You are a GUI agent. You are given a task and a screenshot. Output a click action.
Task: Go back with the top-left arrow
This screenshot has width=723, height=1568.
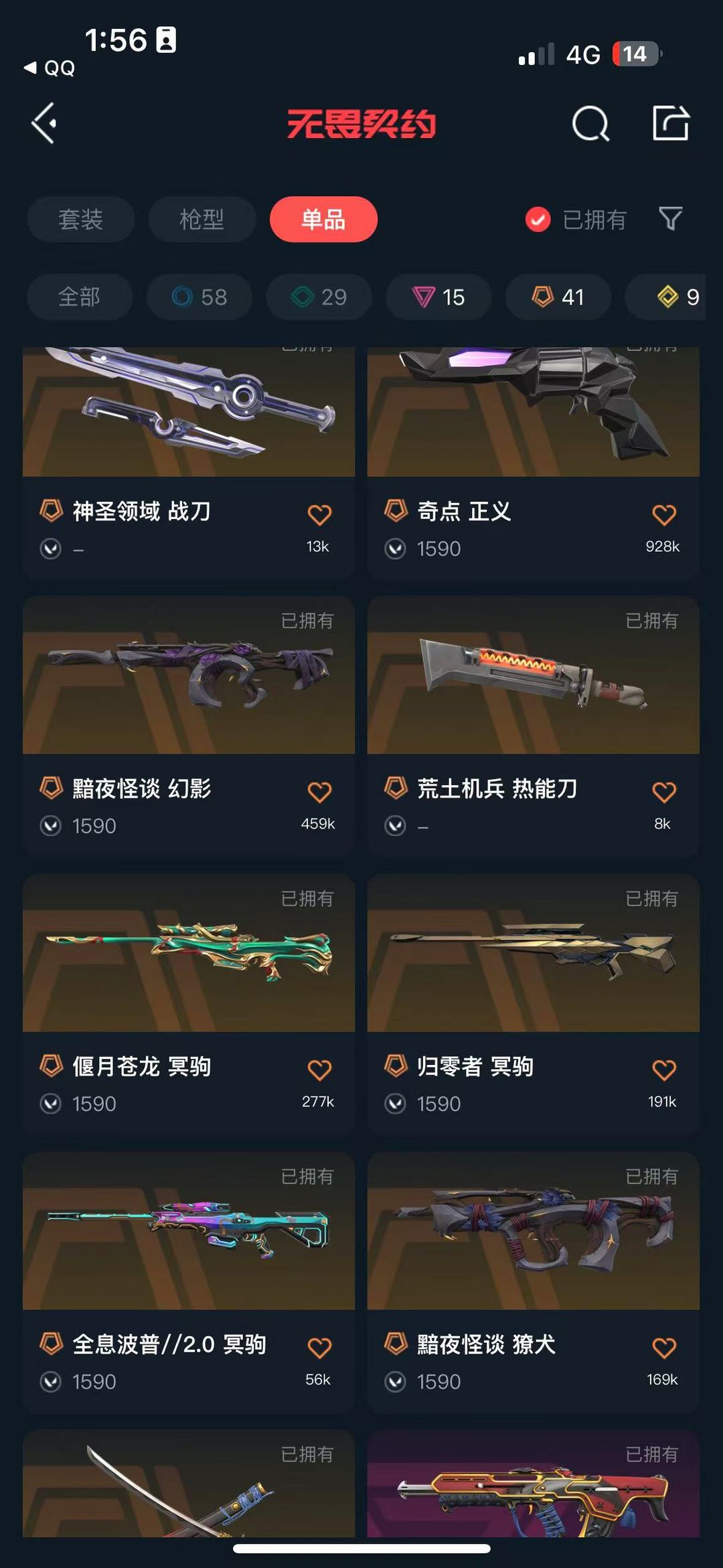click(x=44, y=123)
